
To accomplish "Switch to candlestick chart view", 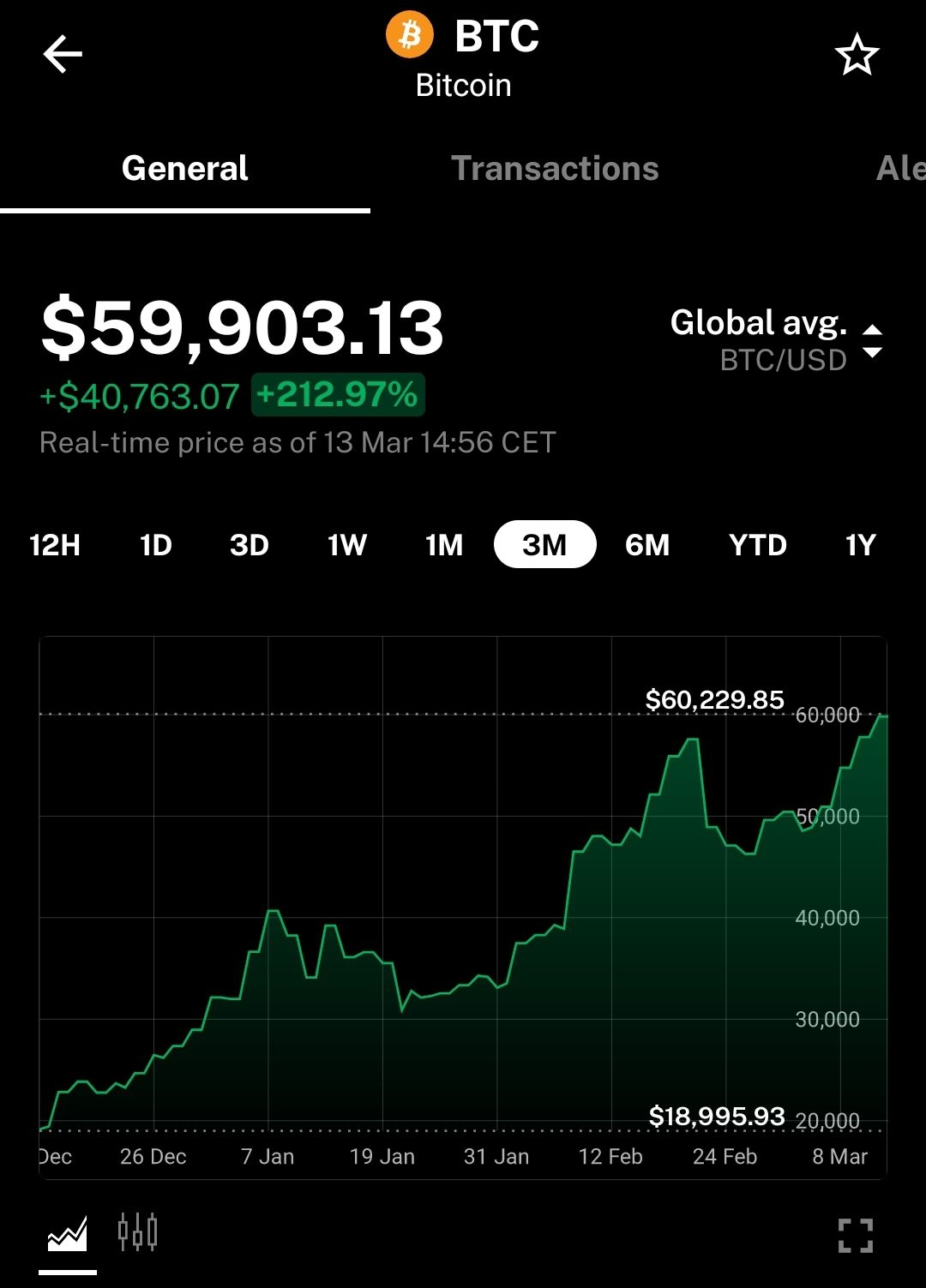I will 138,1232.
